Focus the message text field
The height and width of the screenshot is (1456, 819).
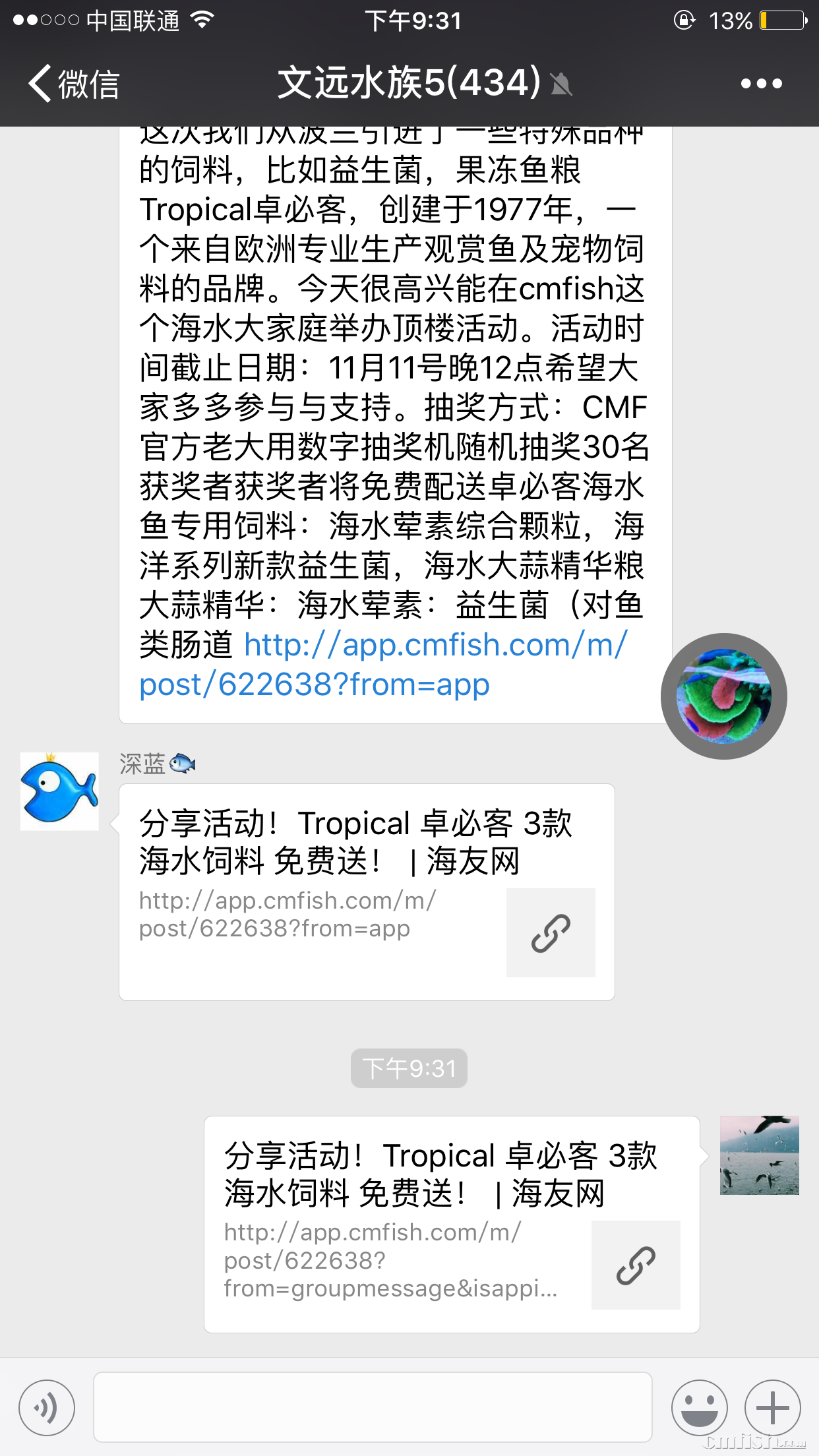tap(373, 1407)
